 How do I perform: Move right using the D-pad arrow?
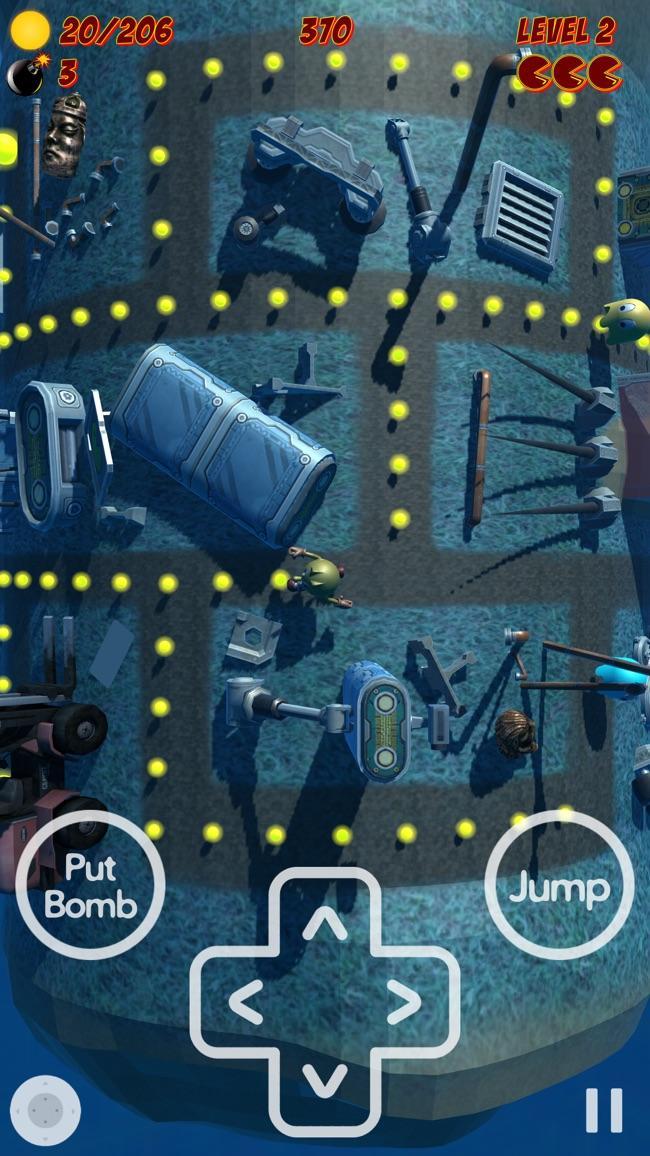pyautogui.click(x=404, y=1003)
